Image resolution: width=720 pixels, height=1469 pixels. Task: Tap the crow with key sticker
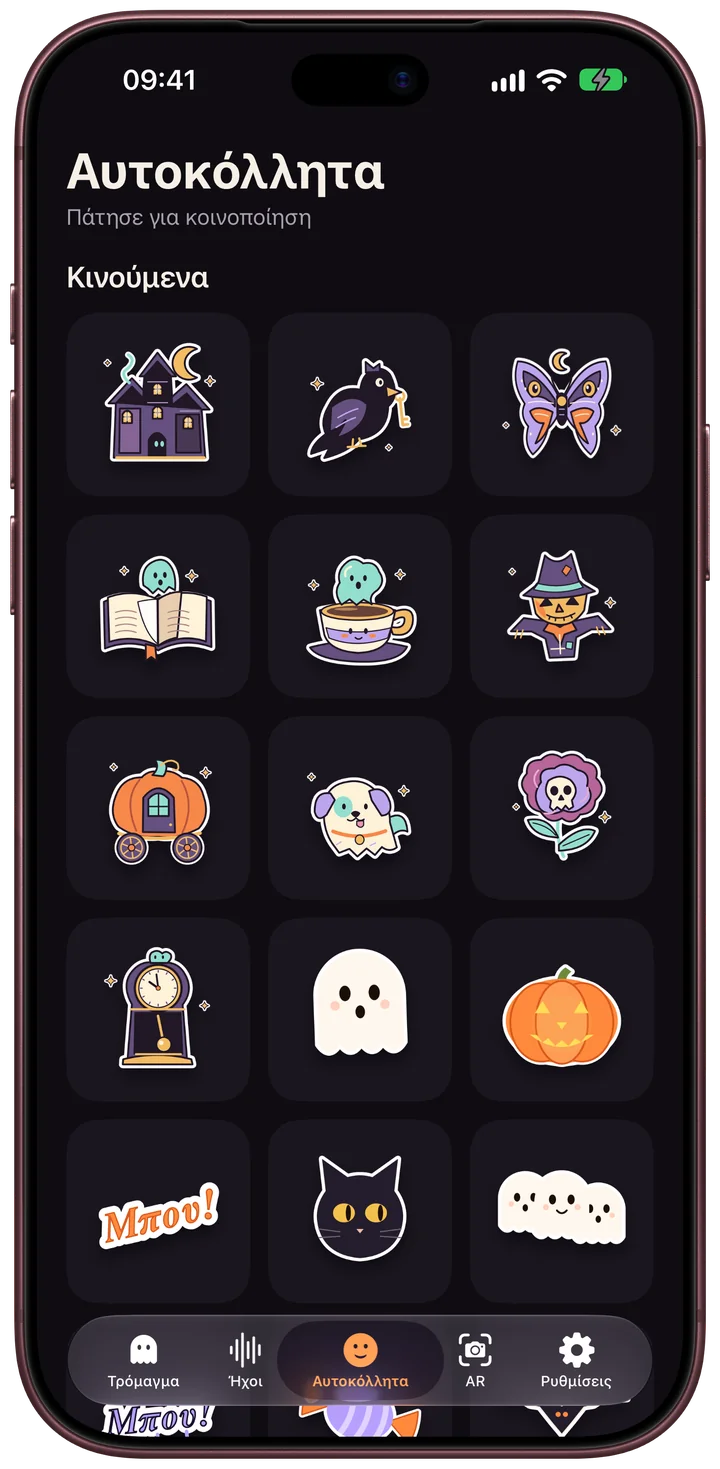(360, 404)
